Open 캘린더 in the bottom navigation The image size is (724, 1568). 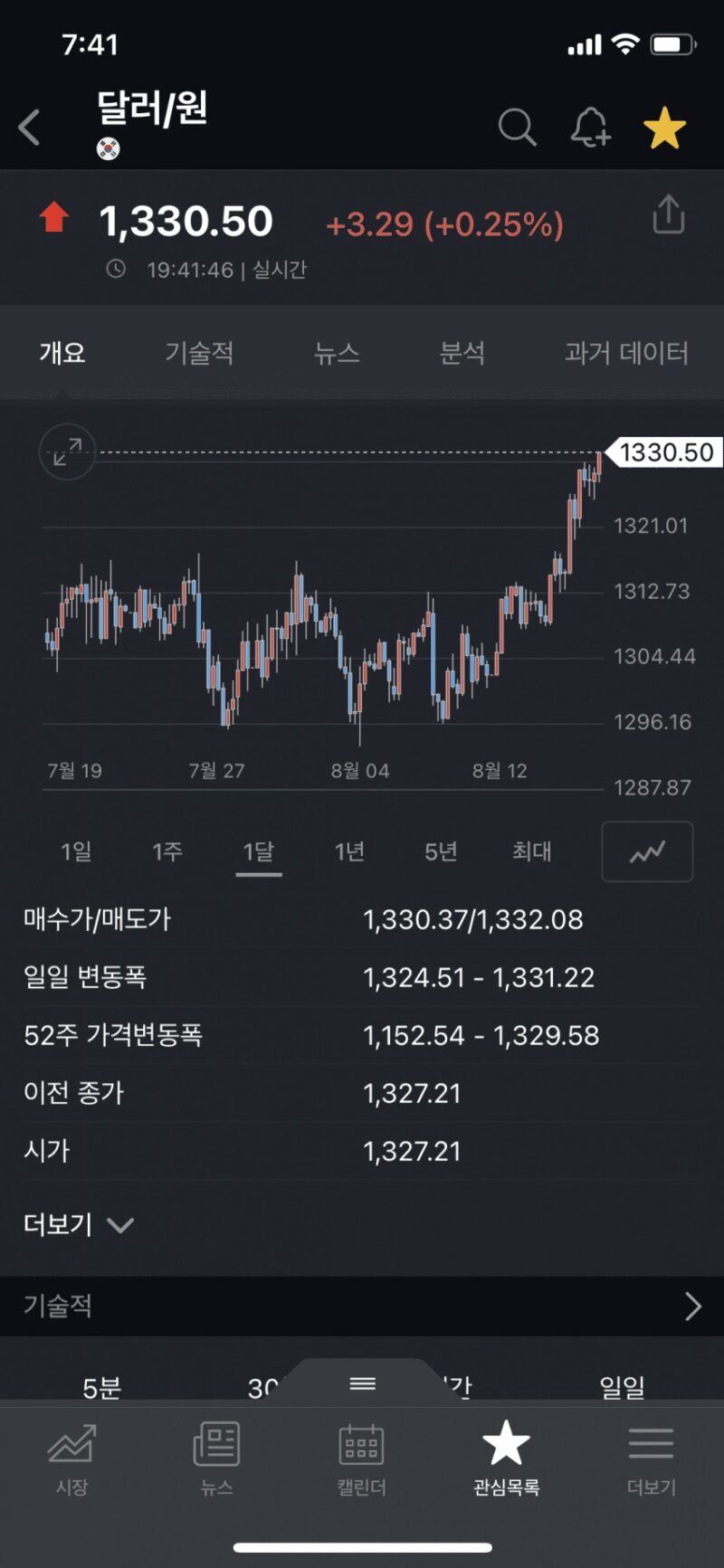pos(361,1456)
